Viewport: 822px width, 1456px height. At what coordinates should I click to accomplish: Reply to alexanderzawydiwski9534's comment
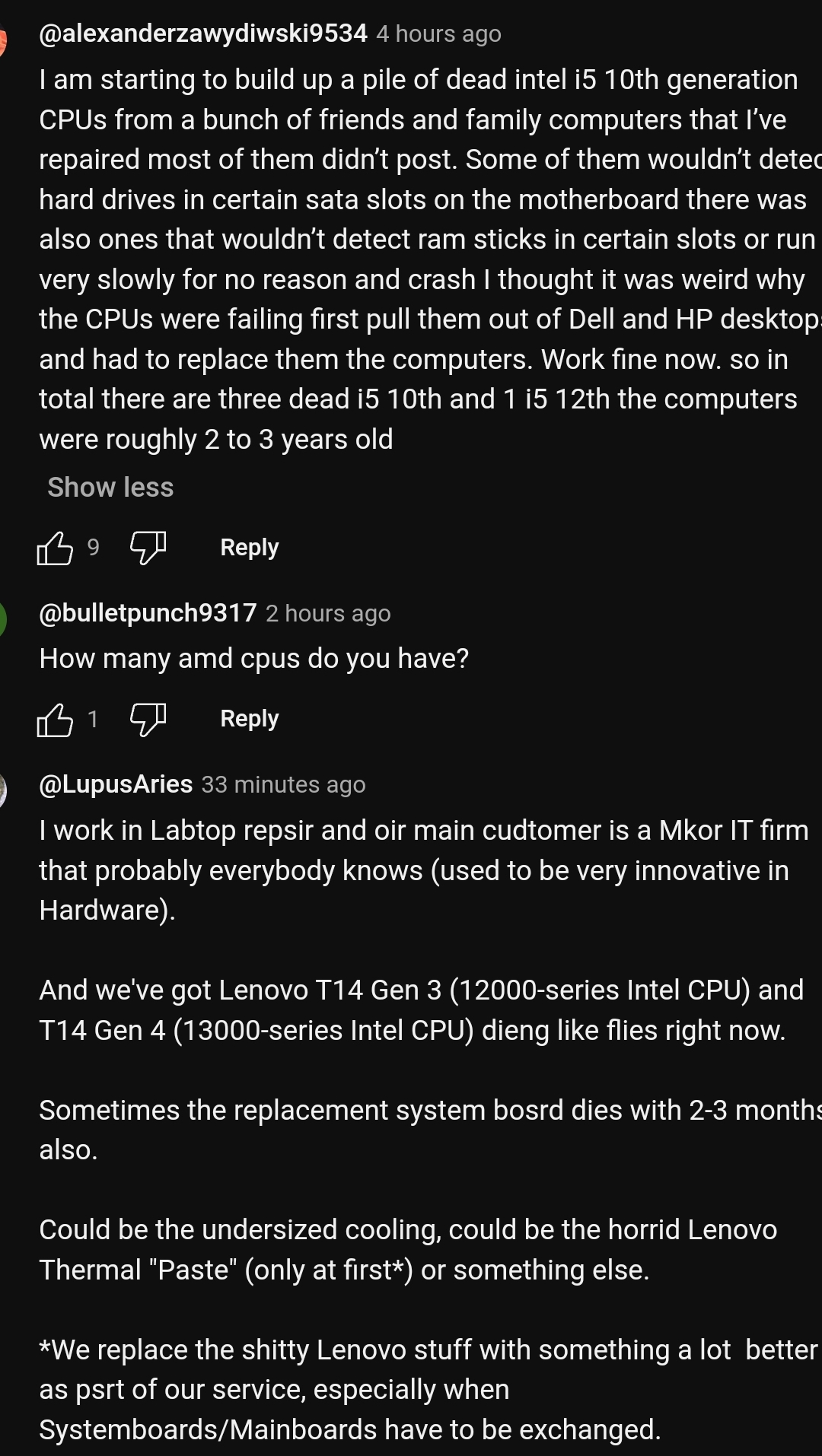[x=249, y=548]
